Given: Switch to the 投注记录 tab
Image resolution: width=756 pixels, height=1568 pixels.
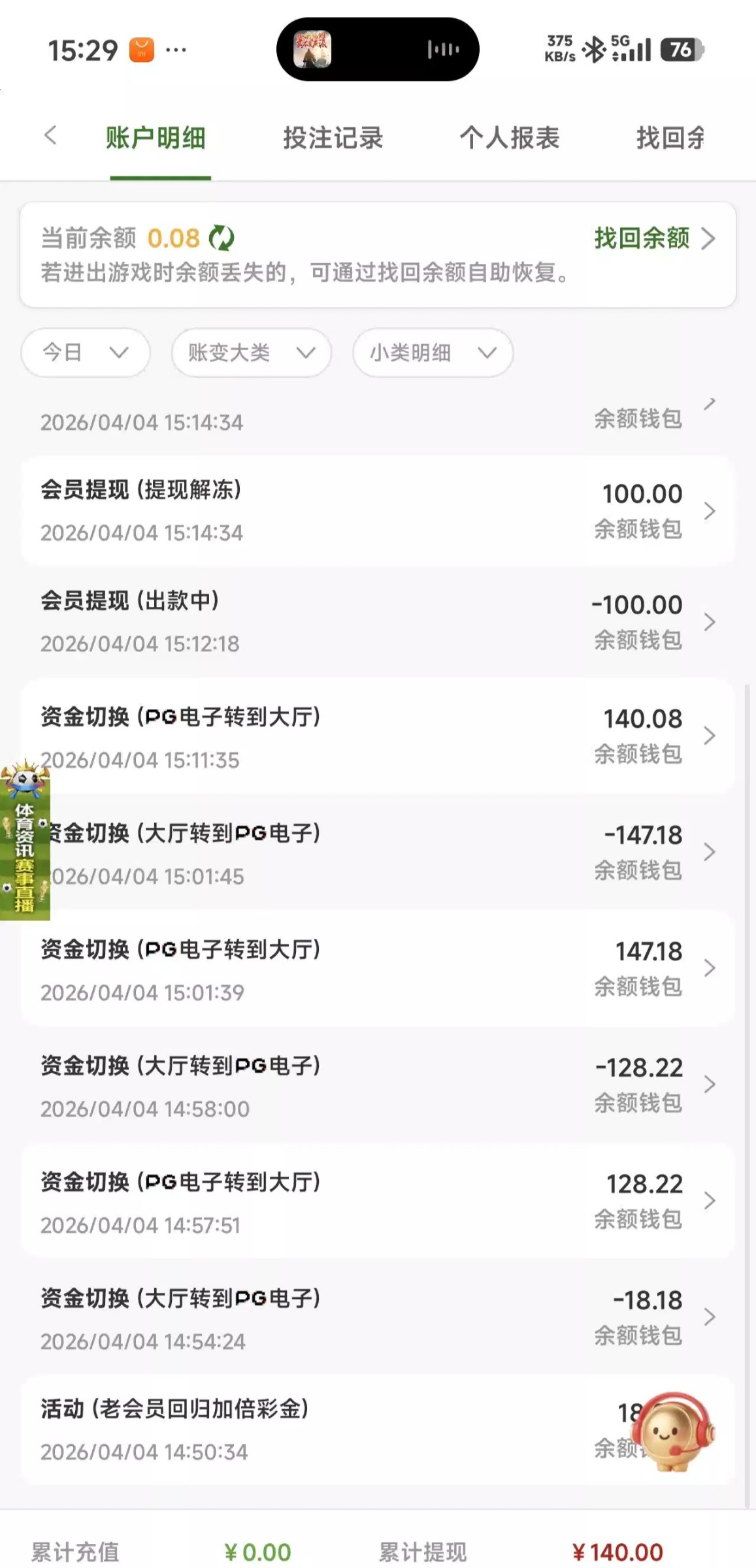Looking at the screenshot, I should click(333, 138).
